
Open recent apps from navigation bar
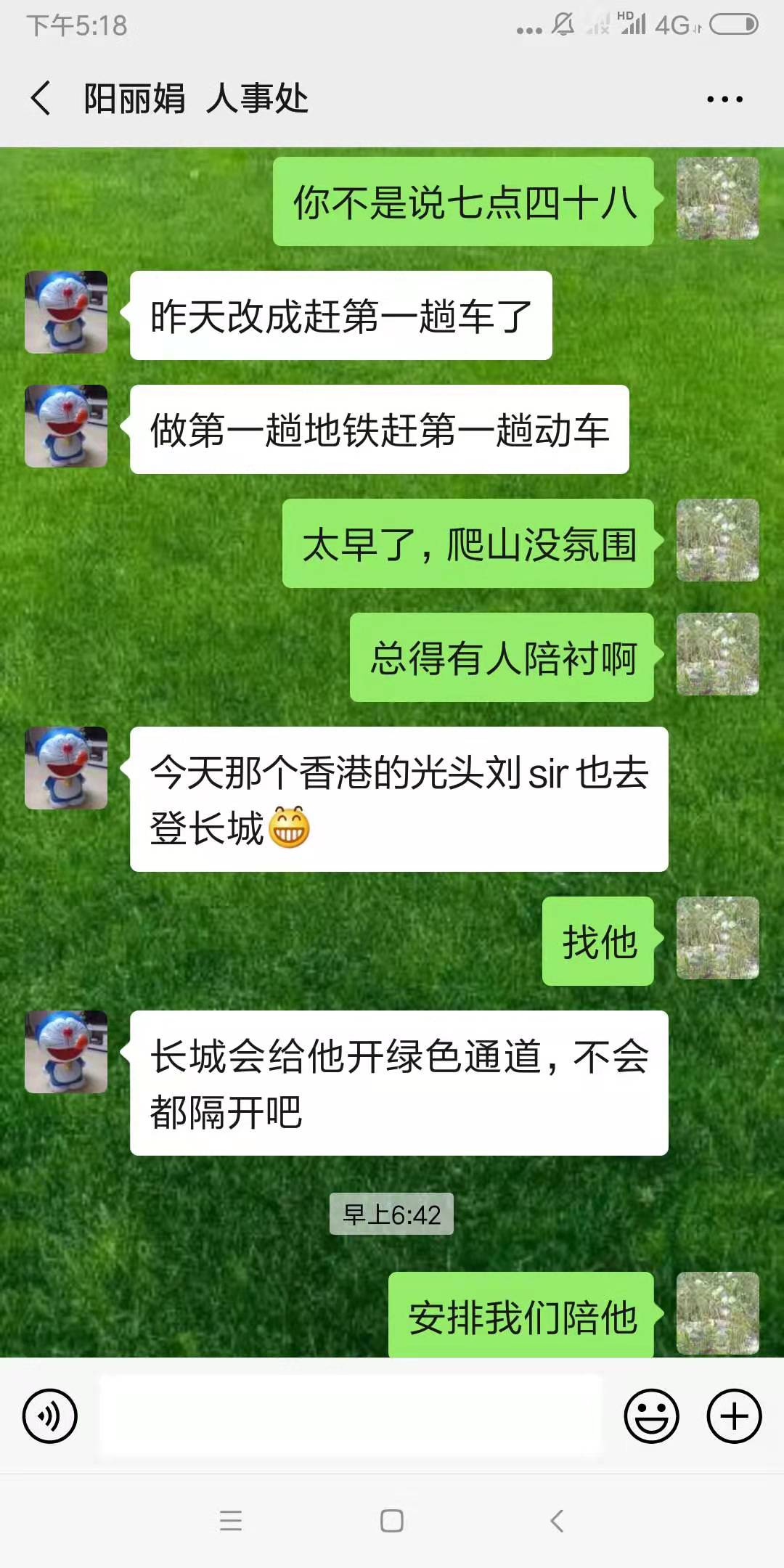231,1521
